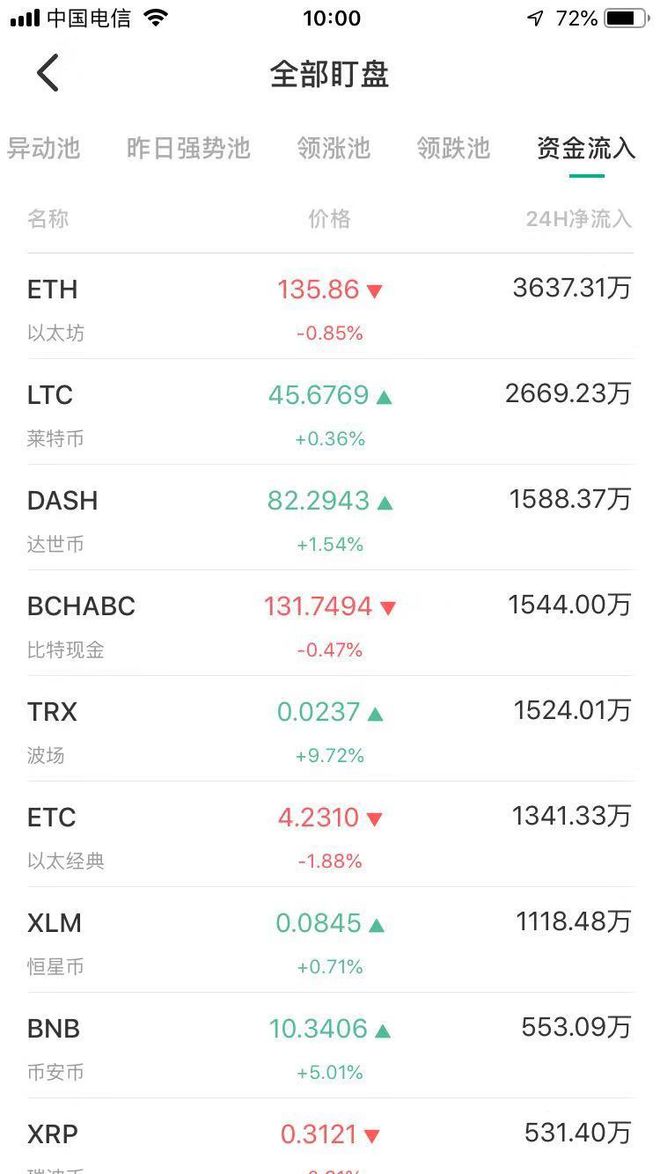660x1174 pixels.
Task: View TRX 波场 details
Action: pyautogui.click(x=330, y=730)
